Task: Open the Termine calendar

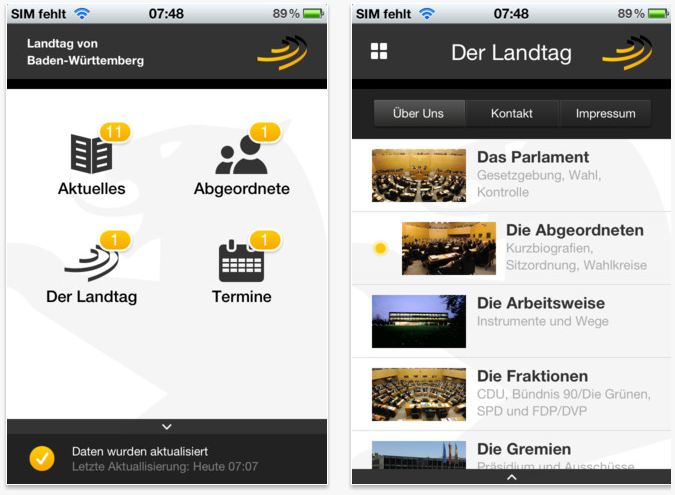Action: pos(241,270)
